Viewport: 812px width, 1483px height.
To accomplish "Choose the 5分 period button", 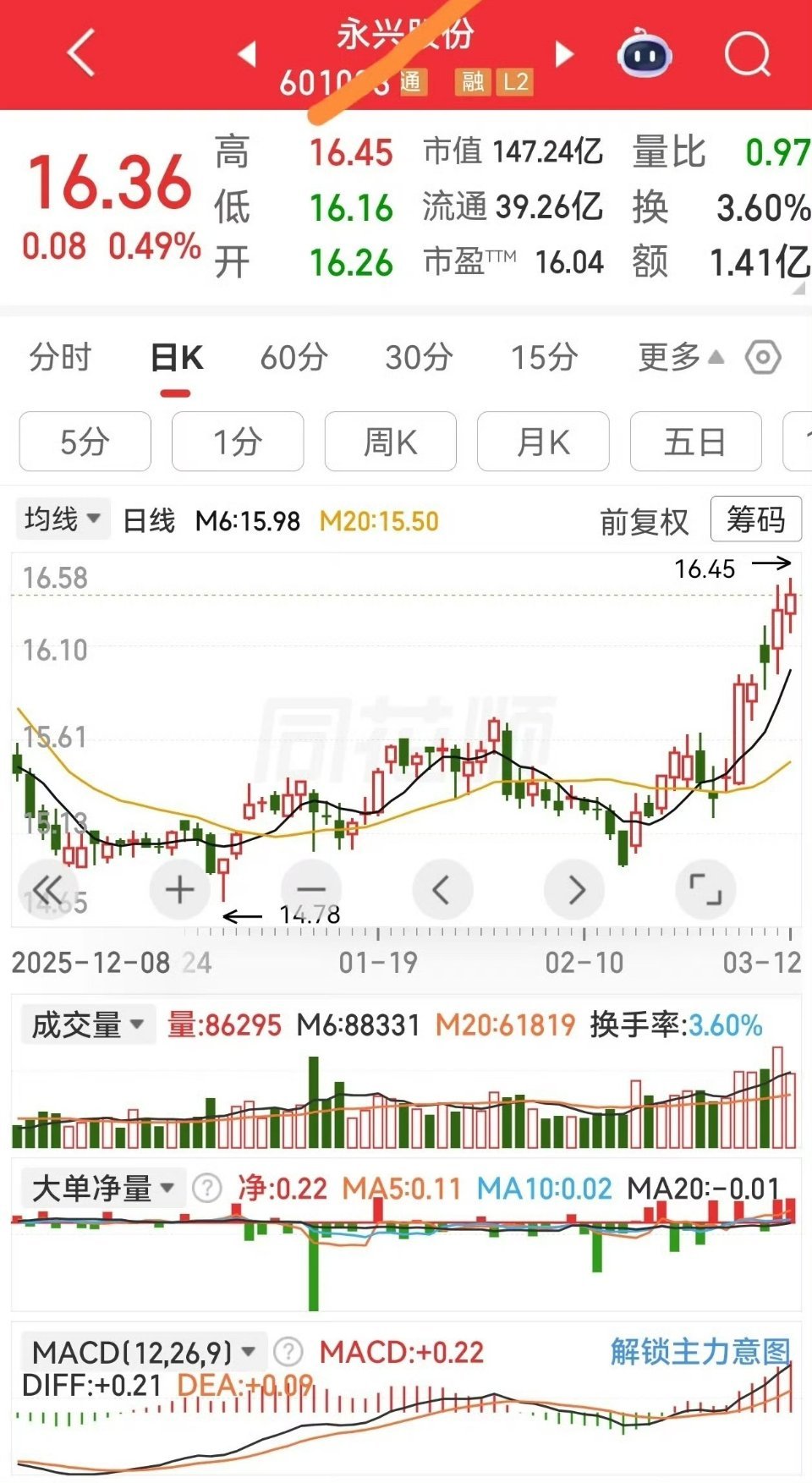I will (x=85, y=442).
